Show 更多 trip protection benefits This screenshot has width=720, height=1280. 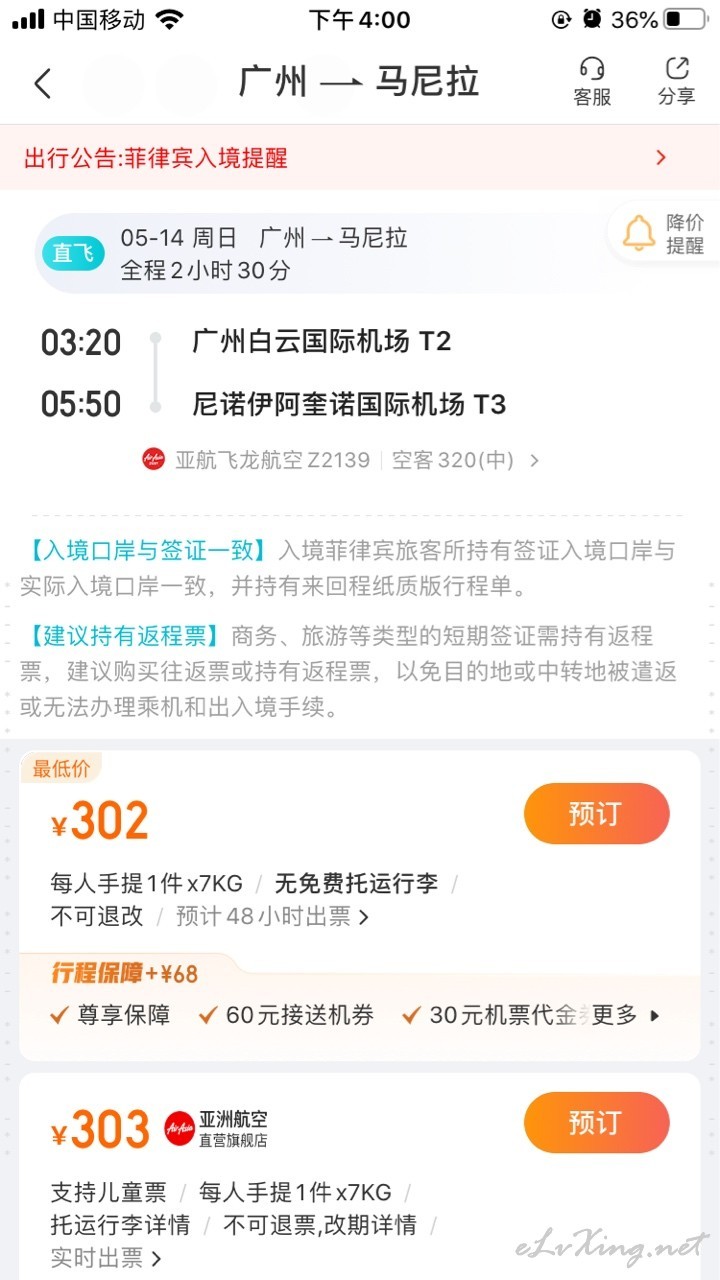[626, 1015]
